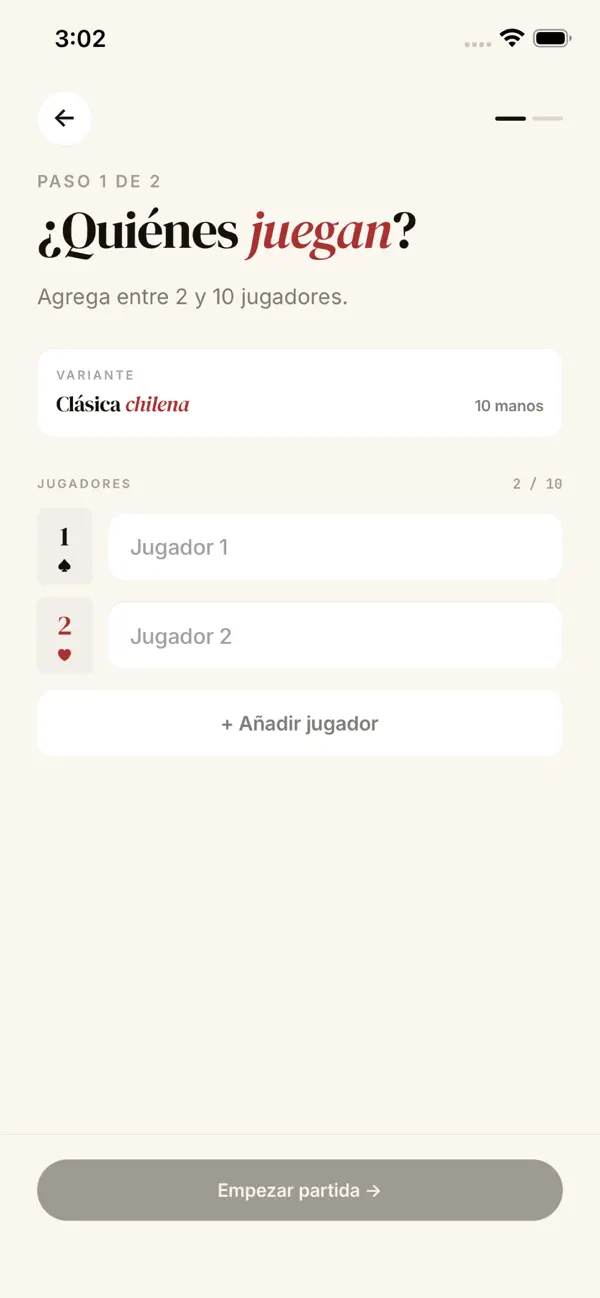600x1298 pixels.
Task: Open the Clásica chilena variant card
Action: pos(300,393)
